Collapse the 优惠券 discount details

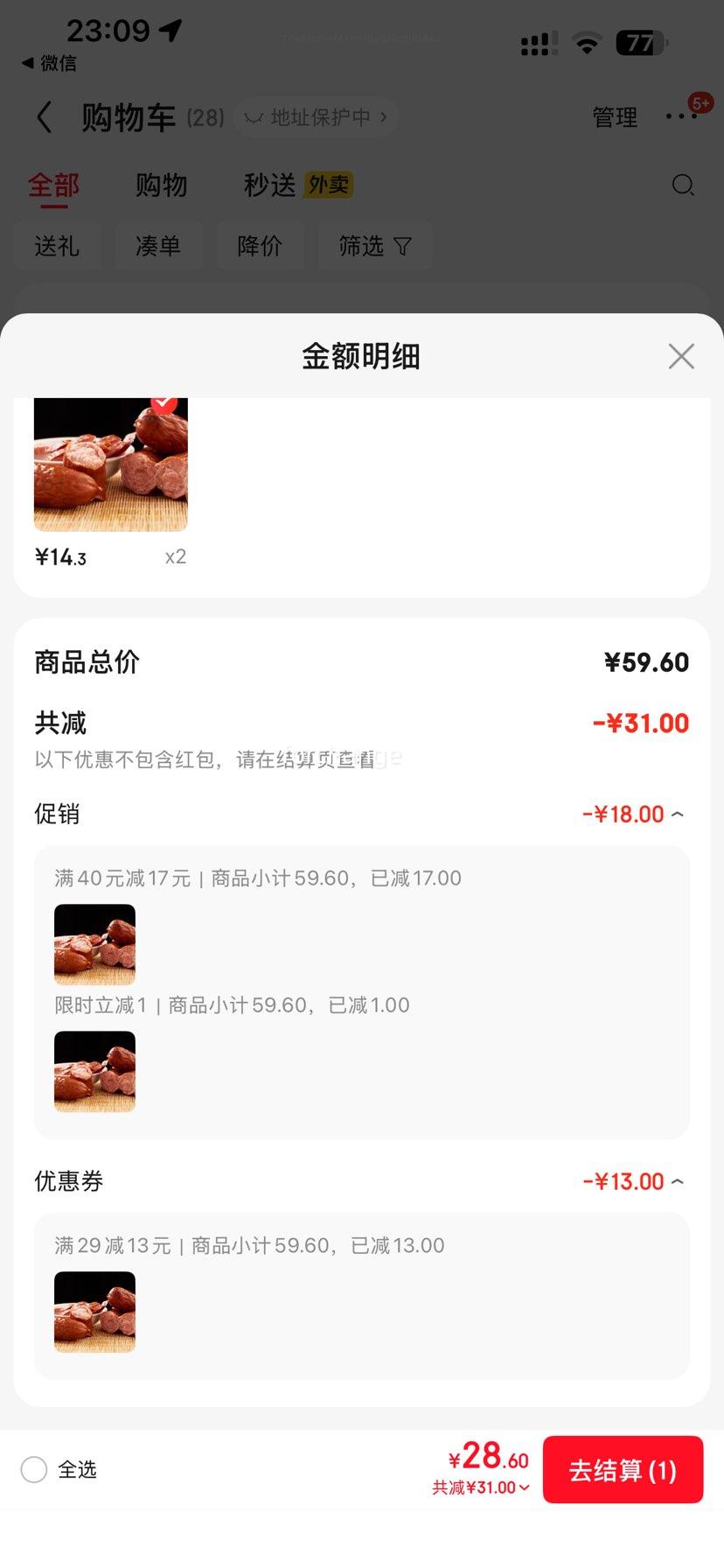pos(677,1182)
